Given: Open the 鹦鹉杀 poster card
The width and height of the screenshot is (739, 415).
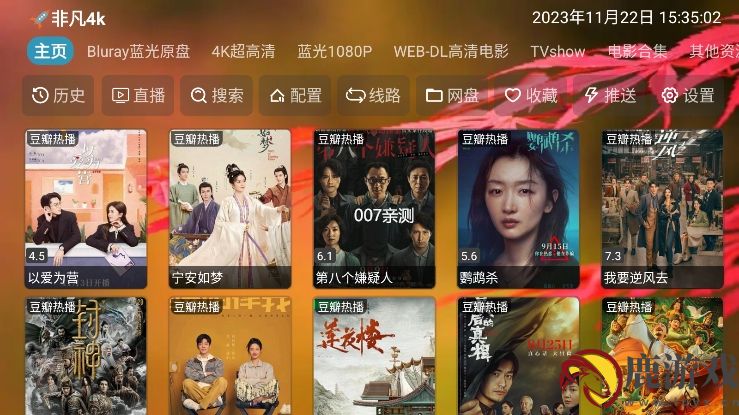Looking at the screenshot, I should coord(518,208).
